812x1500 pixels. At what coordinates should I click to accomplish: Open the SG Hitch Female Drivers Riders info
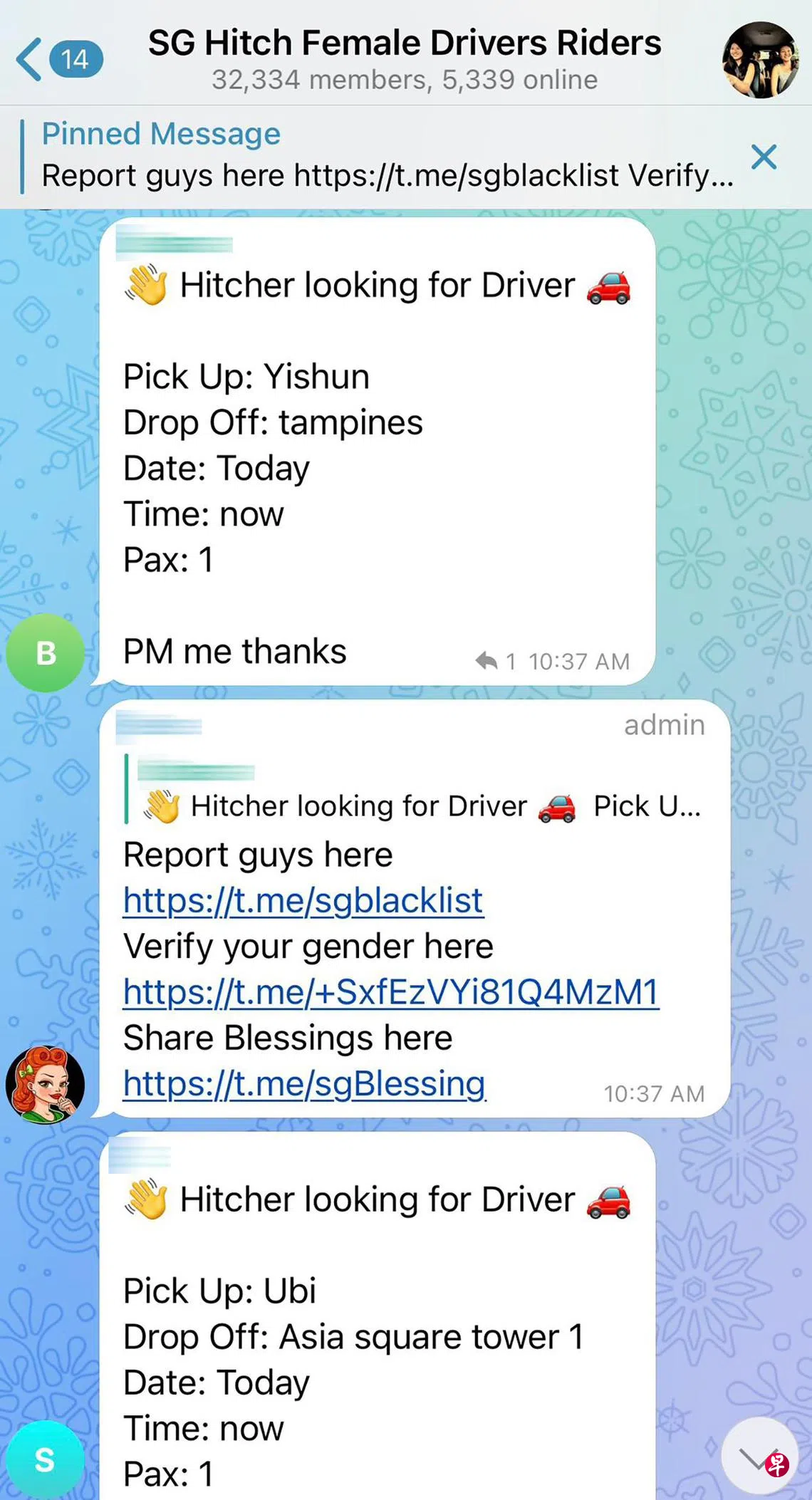pos(405,58)
